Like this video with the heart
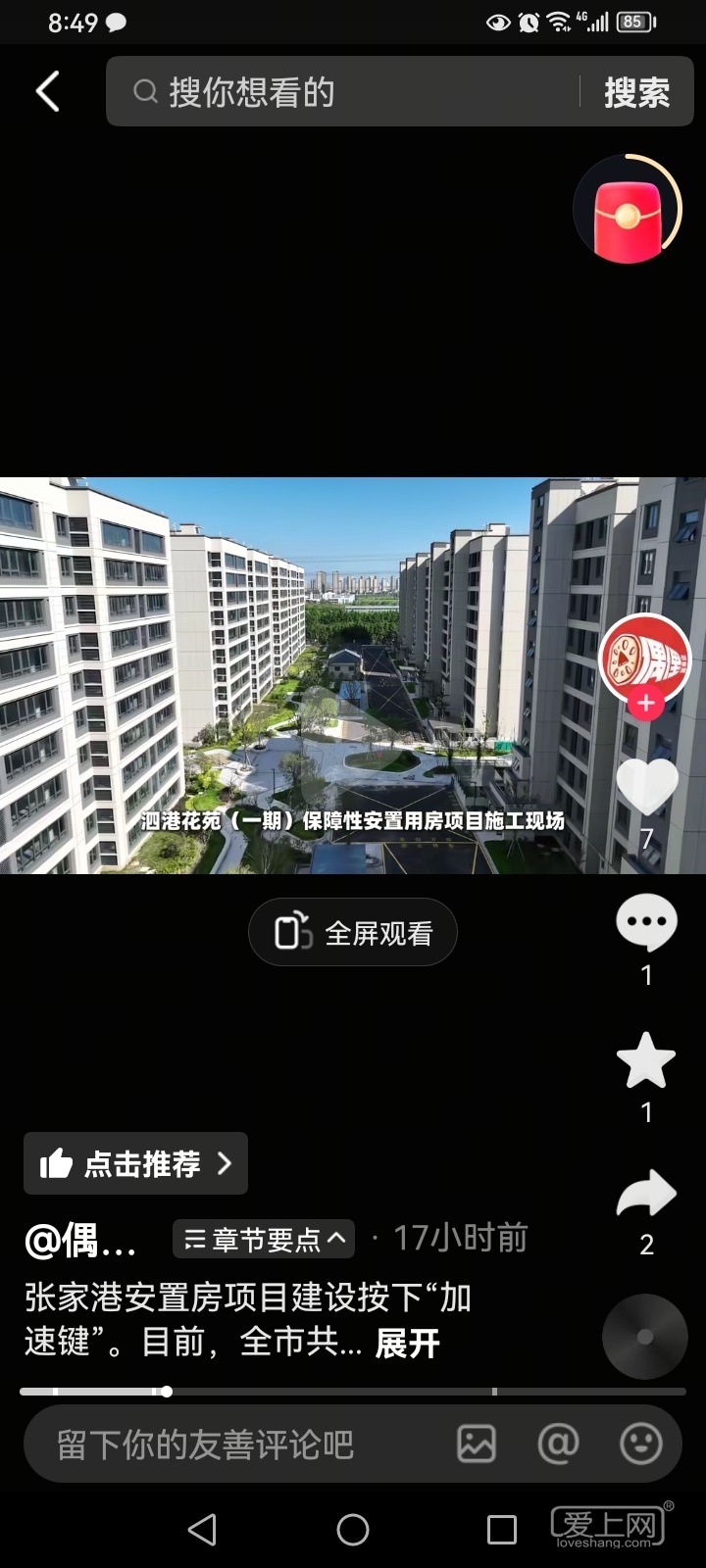706x1568 pixels. 646,787
